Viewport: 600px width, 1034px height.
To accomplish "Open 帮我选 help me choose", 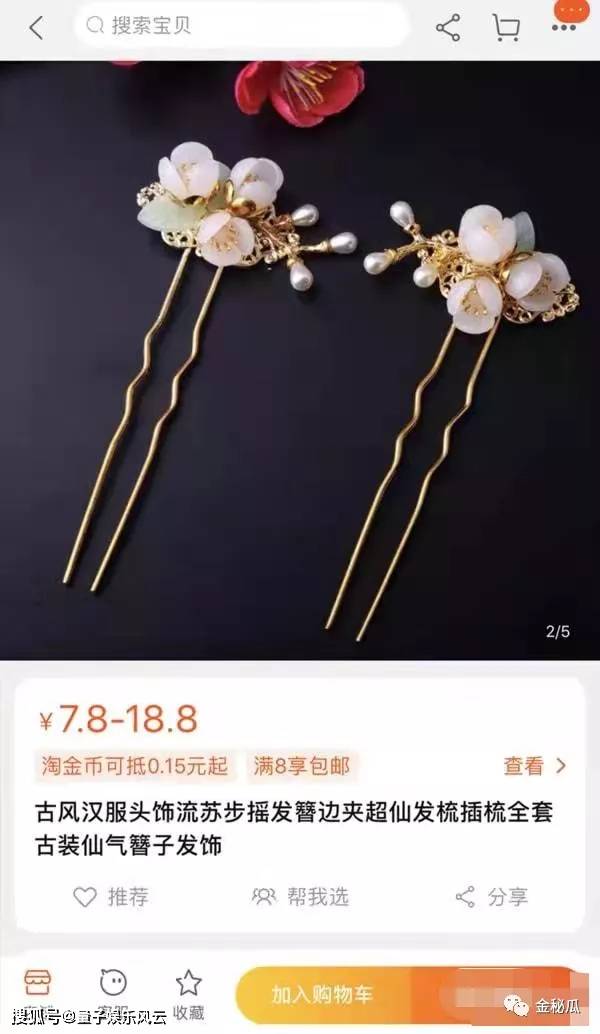I will pos(300,897).
